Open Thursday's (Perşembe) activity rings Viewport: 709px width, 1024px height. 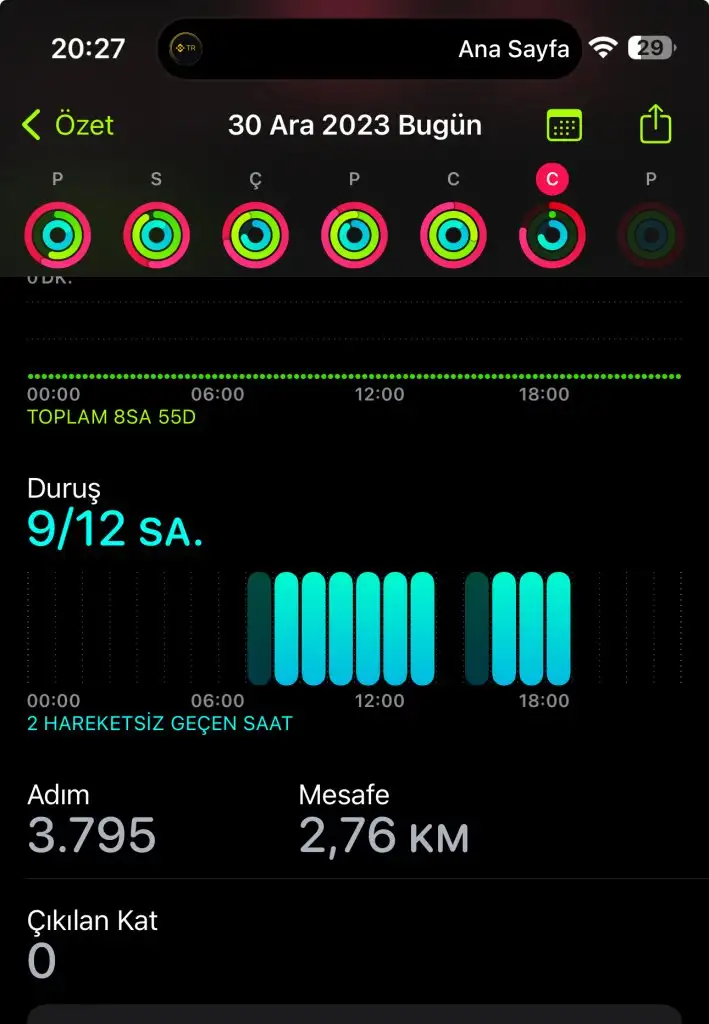[x=354, y=235]
